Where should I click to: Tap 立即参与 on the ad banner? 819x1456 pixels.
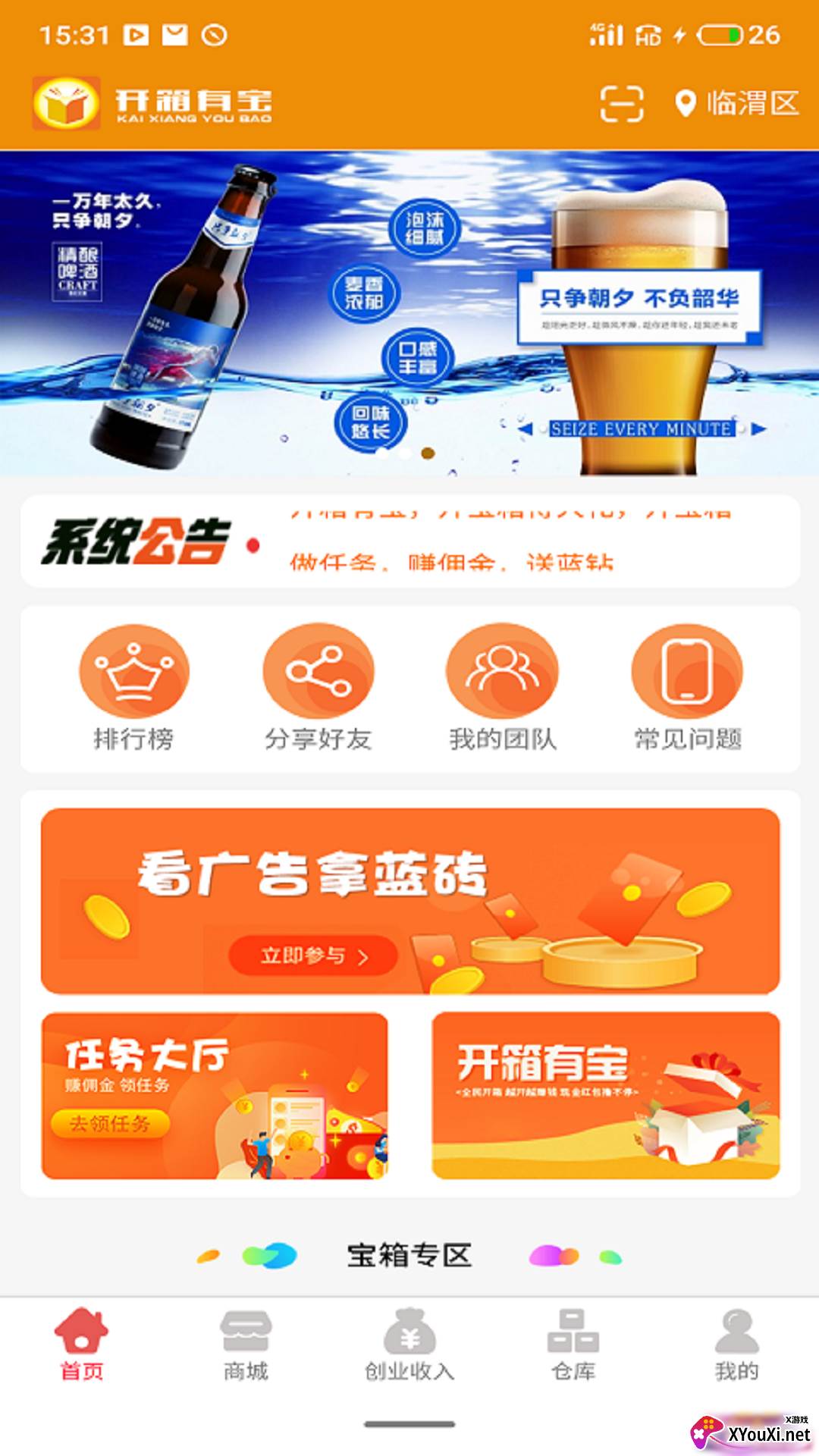click(313, 955)
